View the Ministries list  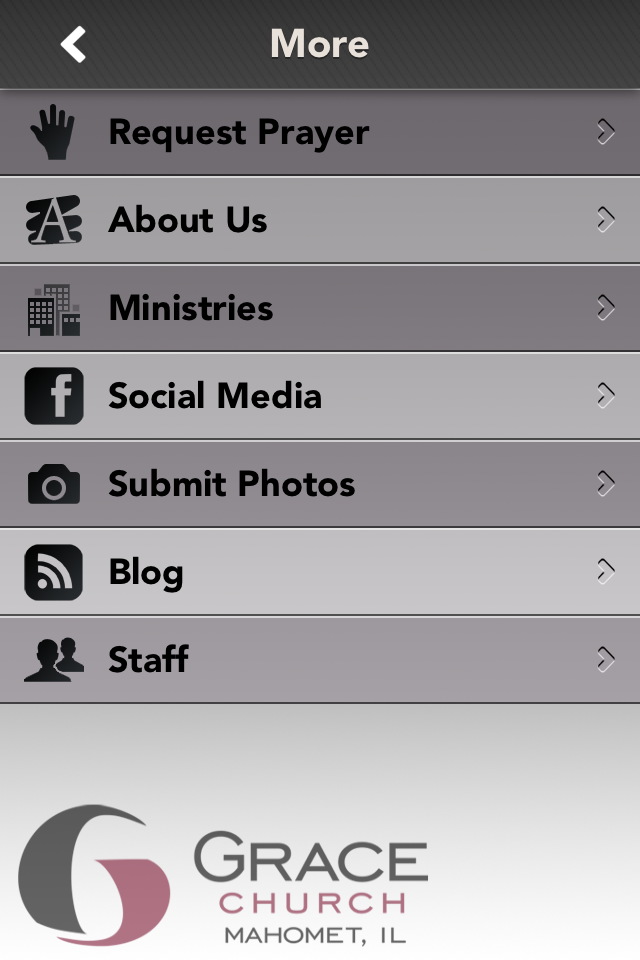[x=320, y=308]
